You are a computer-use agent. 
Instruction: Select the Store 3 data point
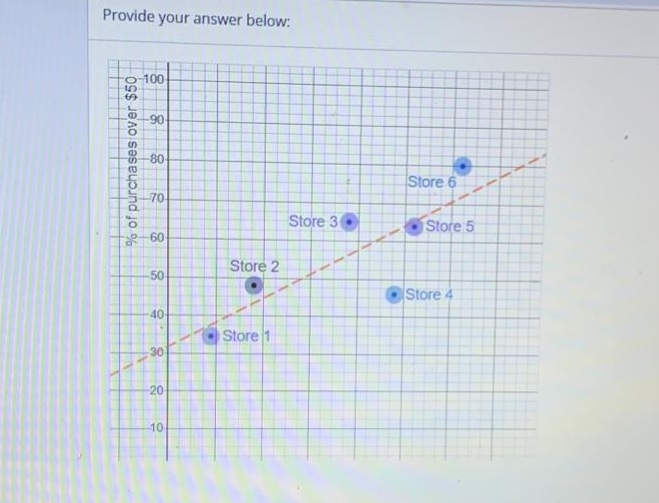(349, 221)
